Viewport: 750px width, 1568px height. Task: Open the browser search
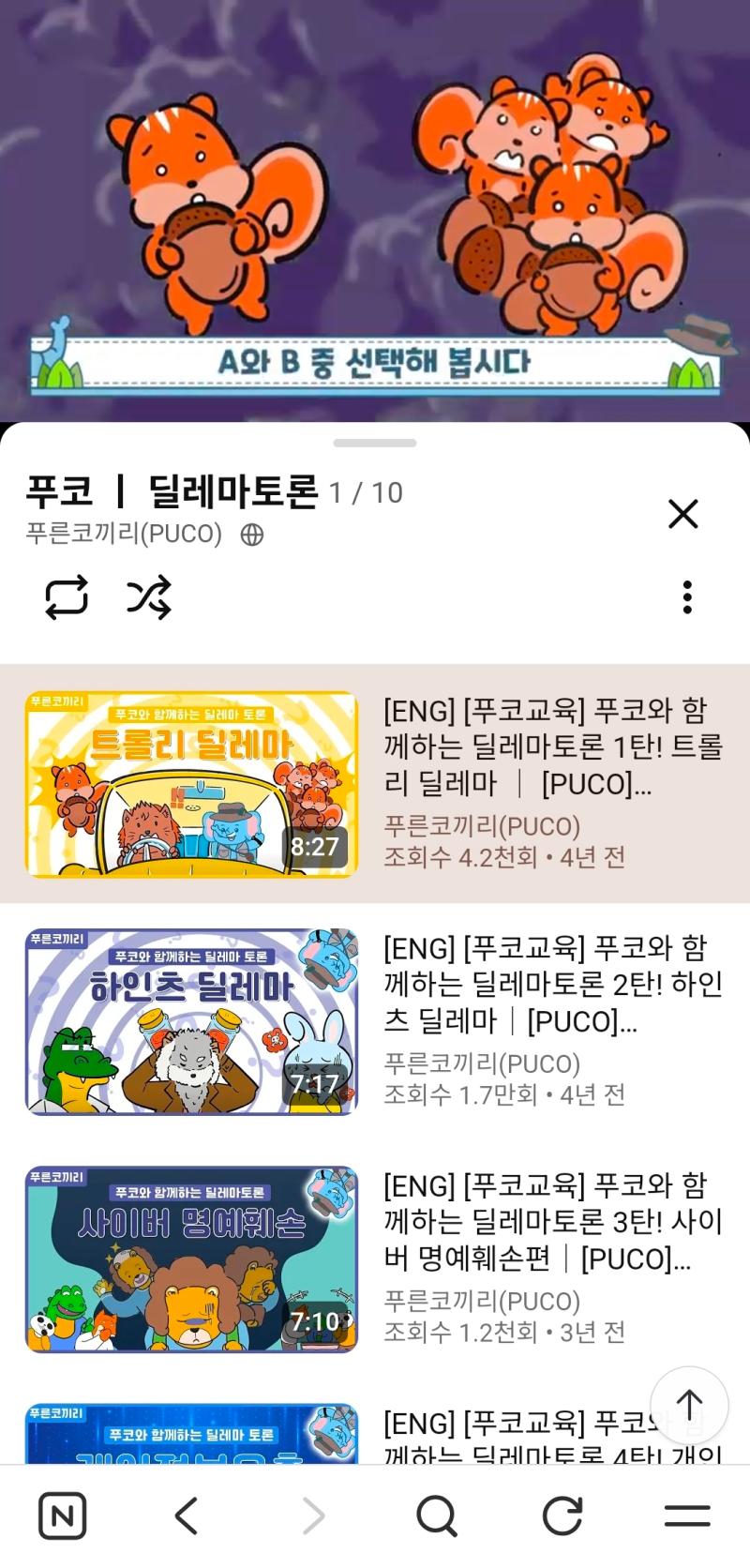(437, 1515)
